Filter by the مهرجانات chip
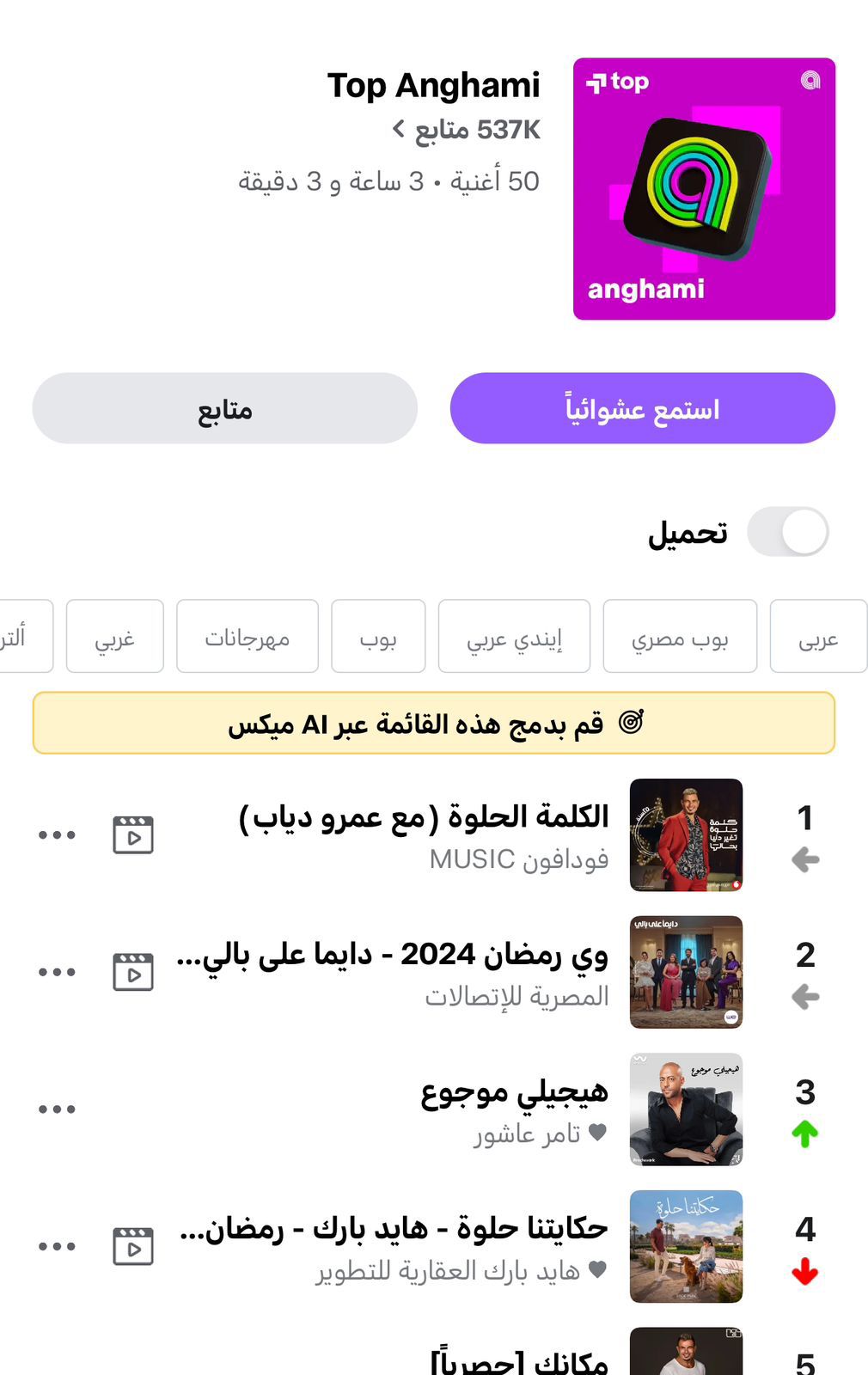This screenshot has height=1375, width=868. (247, 637)
